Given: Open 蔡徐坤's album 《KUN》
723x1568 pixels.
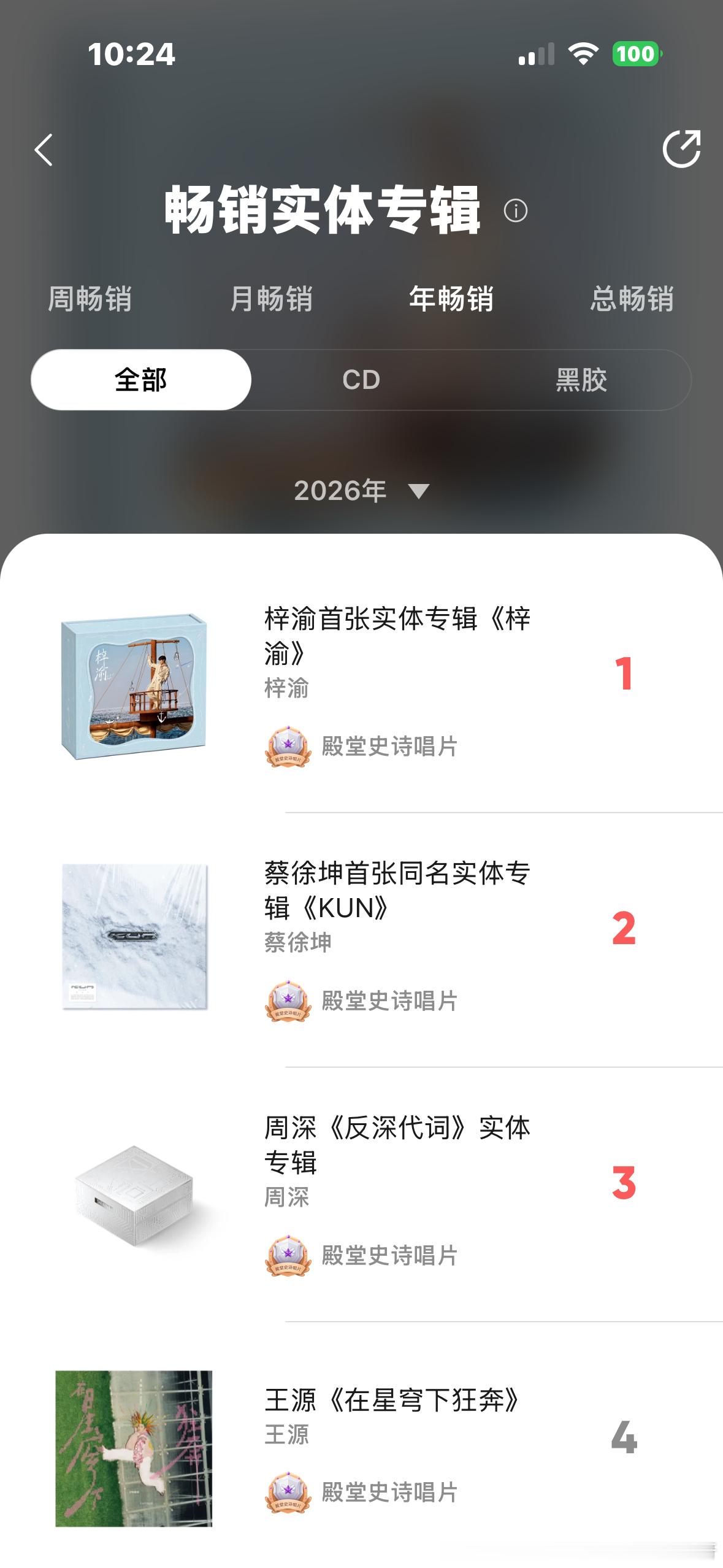Looking at the screenshot, I should (x=362, y=940).
